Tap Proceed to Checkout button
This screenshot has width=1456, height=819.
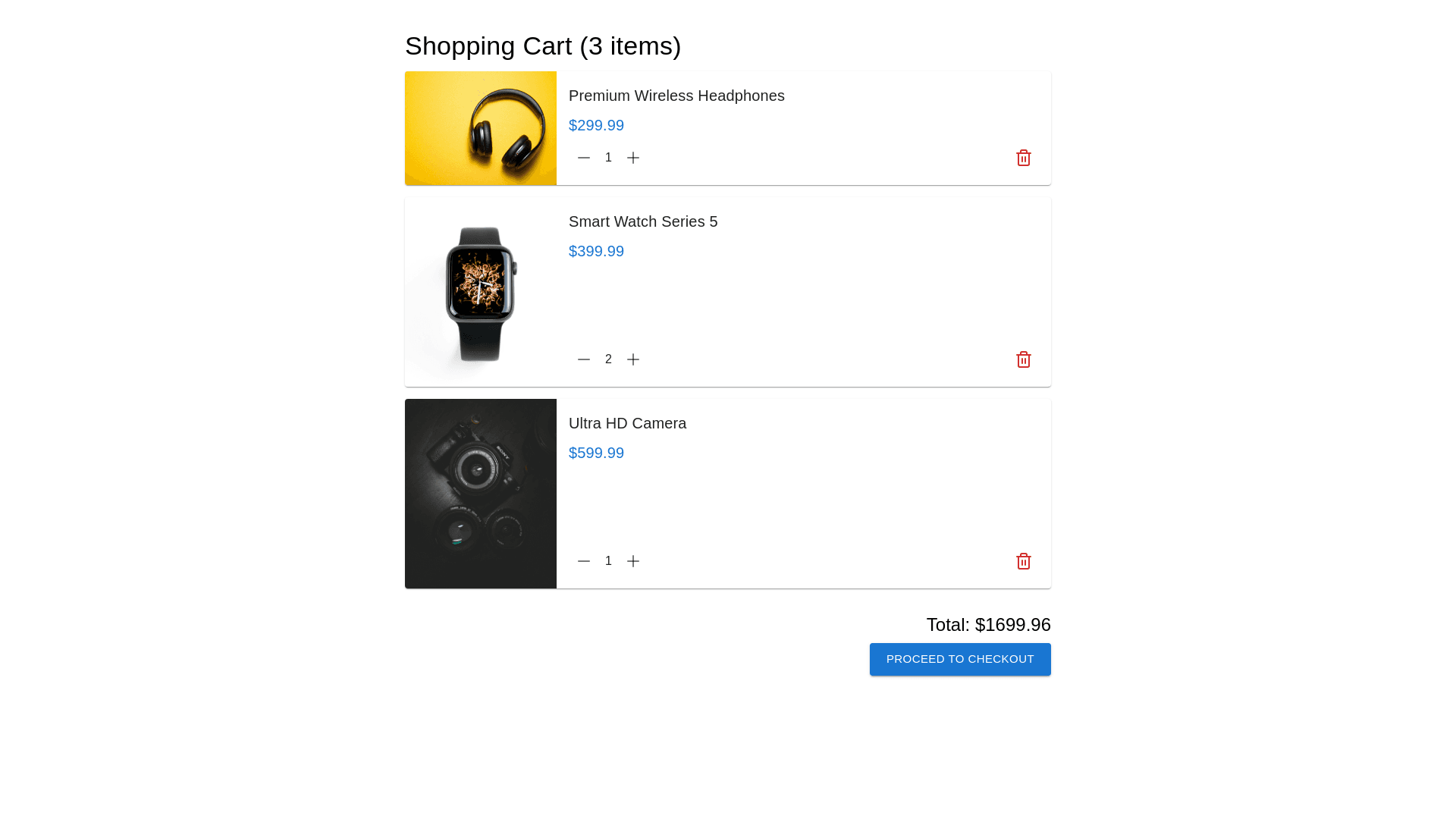point(959,659)
